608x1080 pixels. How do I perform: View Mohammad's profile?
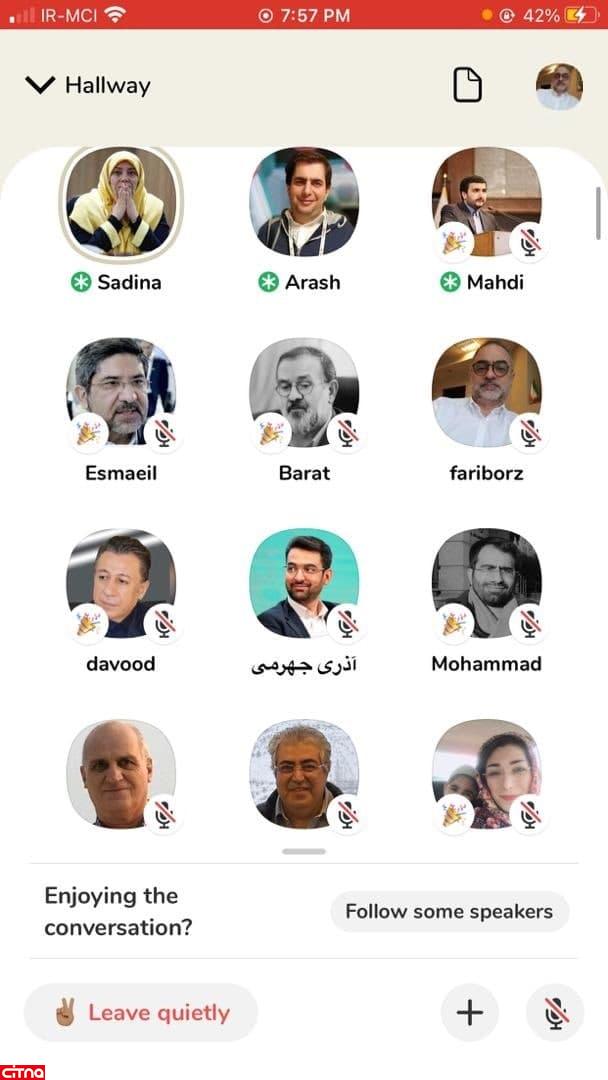pyautogui.click(x=487, y=583)
